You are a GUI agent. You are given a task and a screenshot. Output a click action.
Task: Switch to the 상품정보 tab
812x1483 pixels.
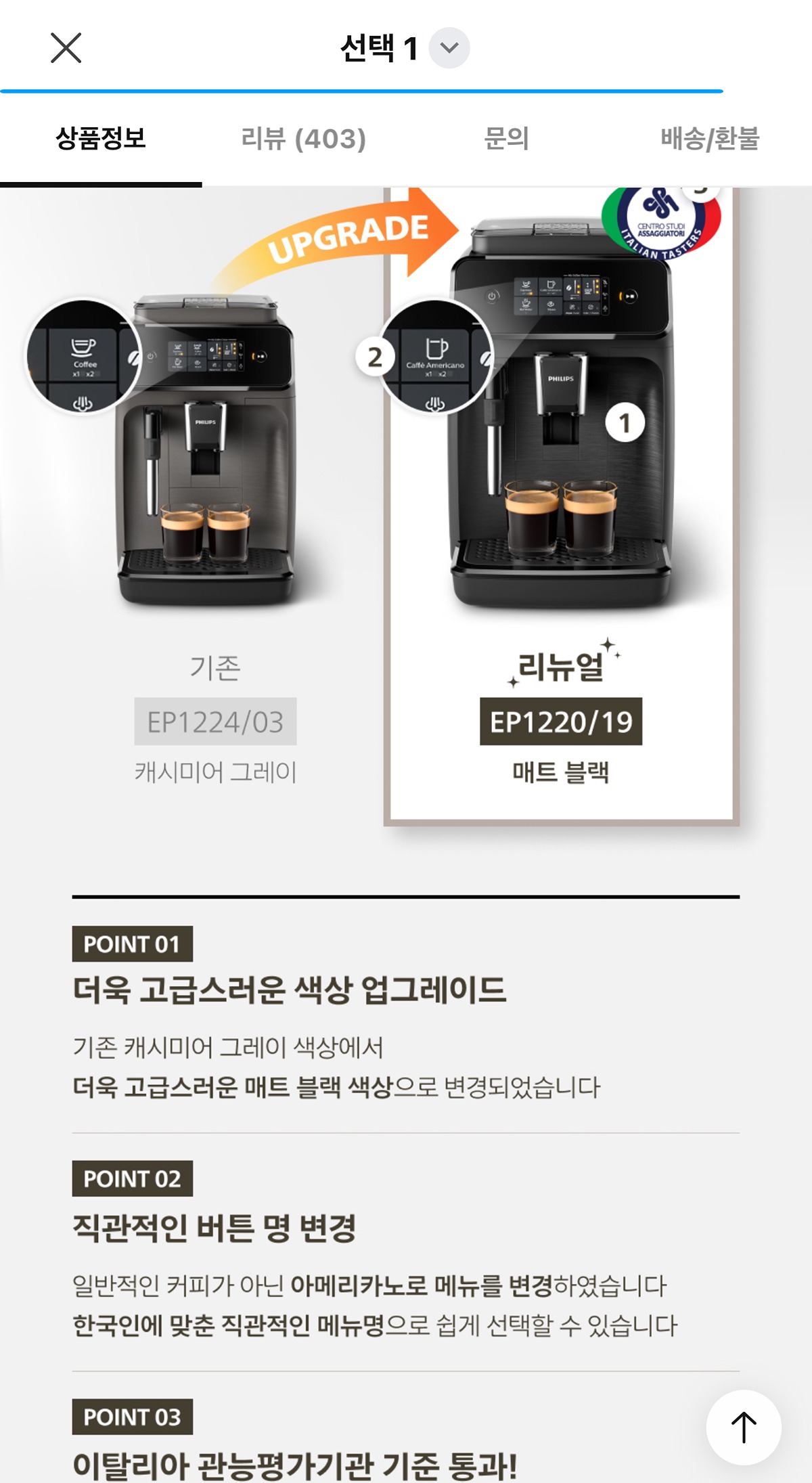point(101,139)
